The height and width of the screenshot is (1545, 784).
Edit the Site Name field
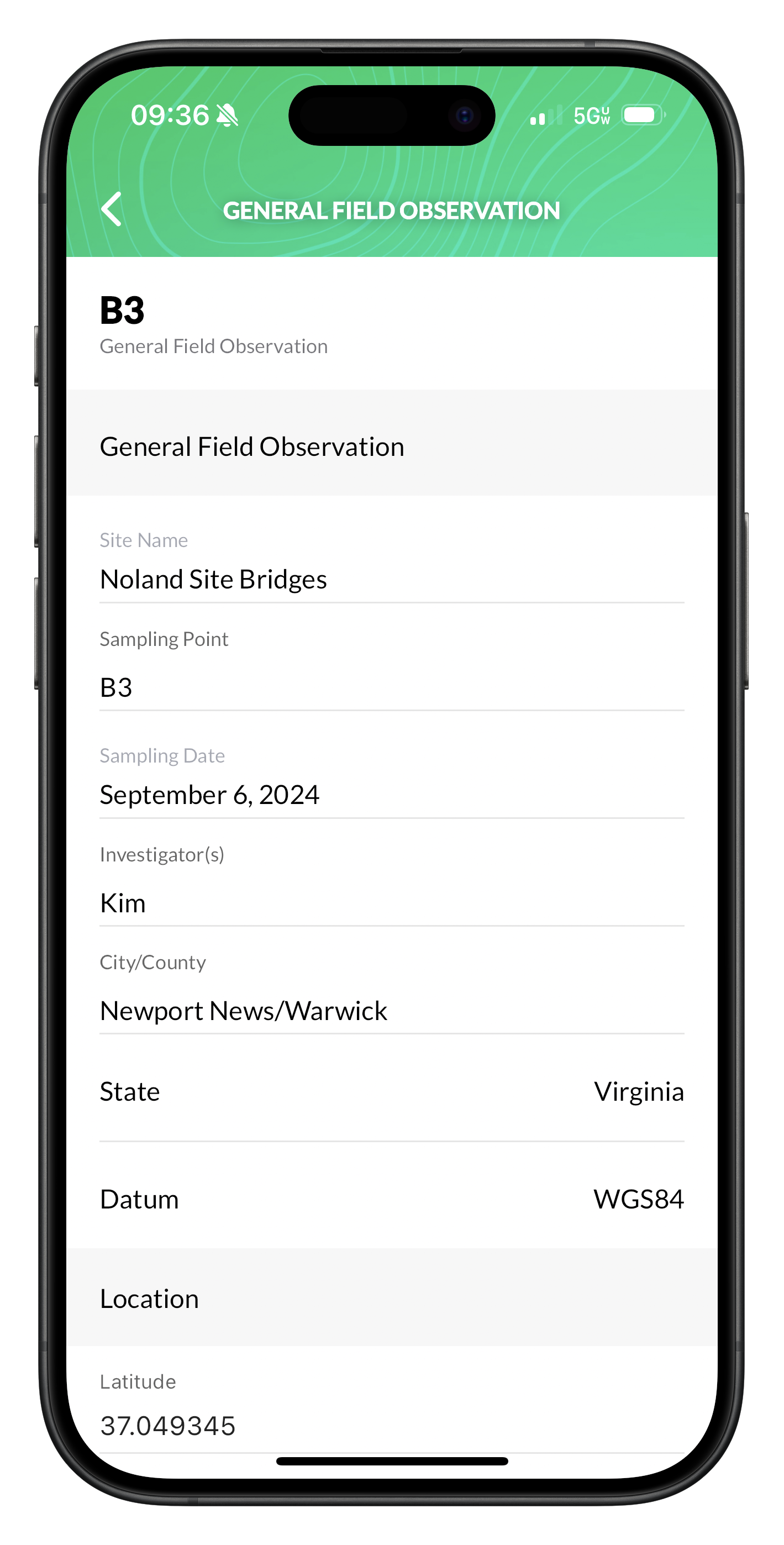(391, 579)
